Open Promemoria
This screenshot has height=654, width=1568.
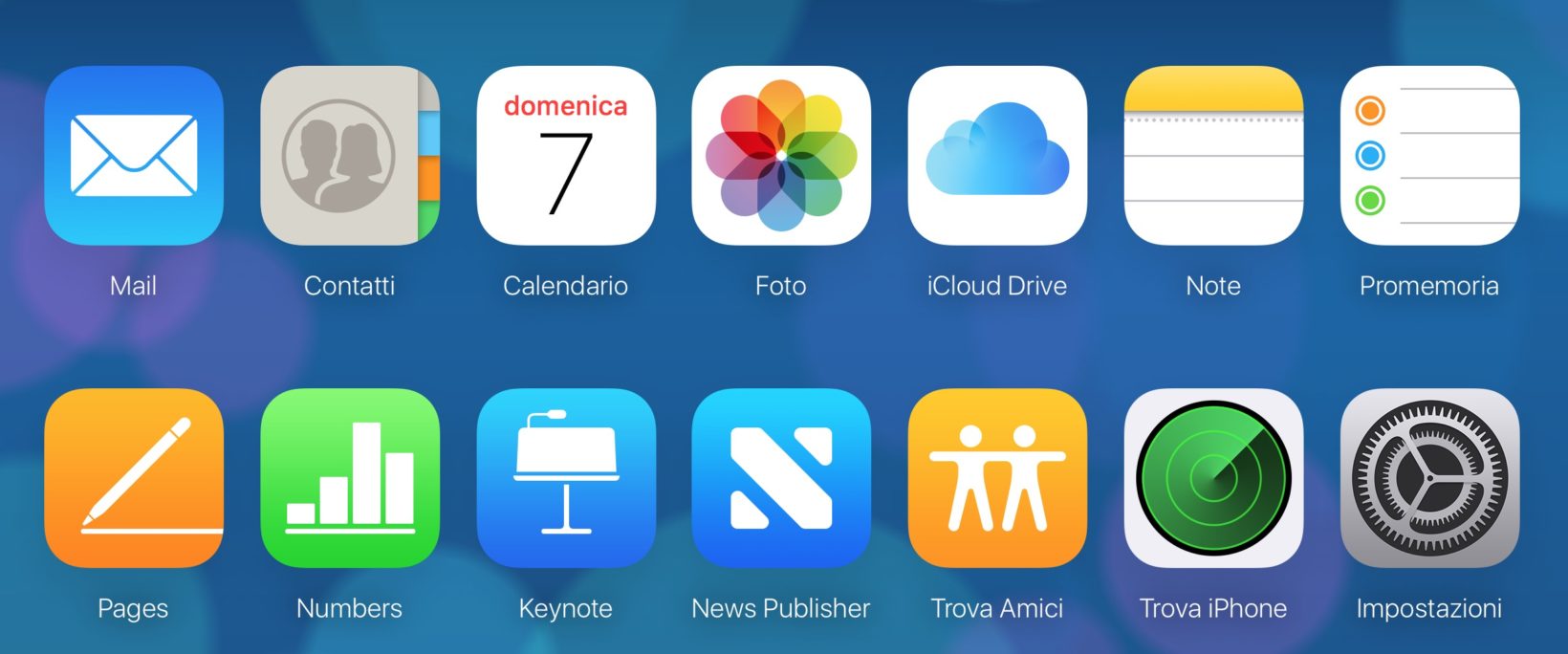point(1429,156)
